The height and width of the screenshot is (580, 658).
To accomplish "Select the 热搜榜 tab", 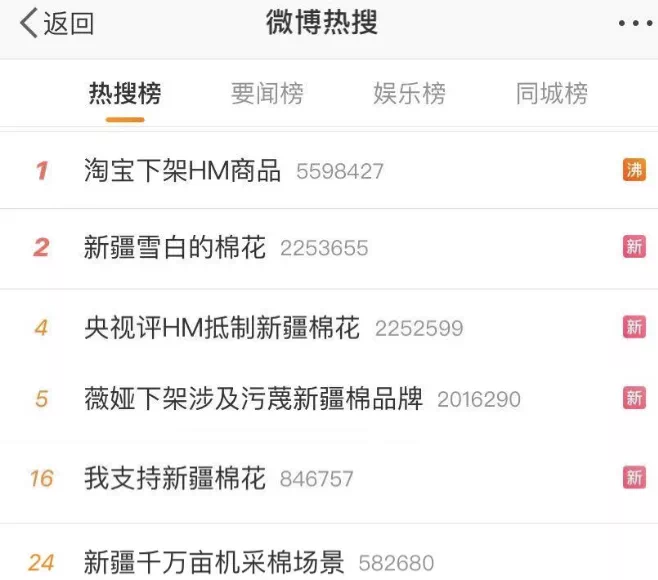I will (x=125, y=95).
